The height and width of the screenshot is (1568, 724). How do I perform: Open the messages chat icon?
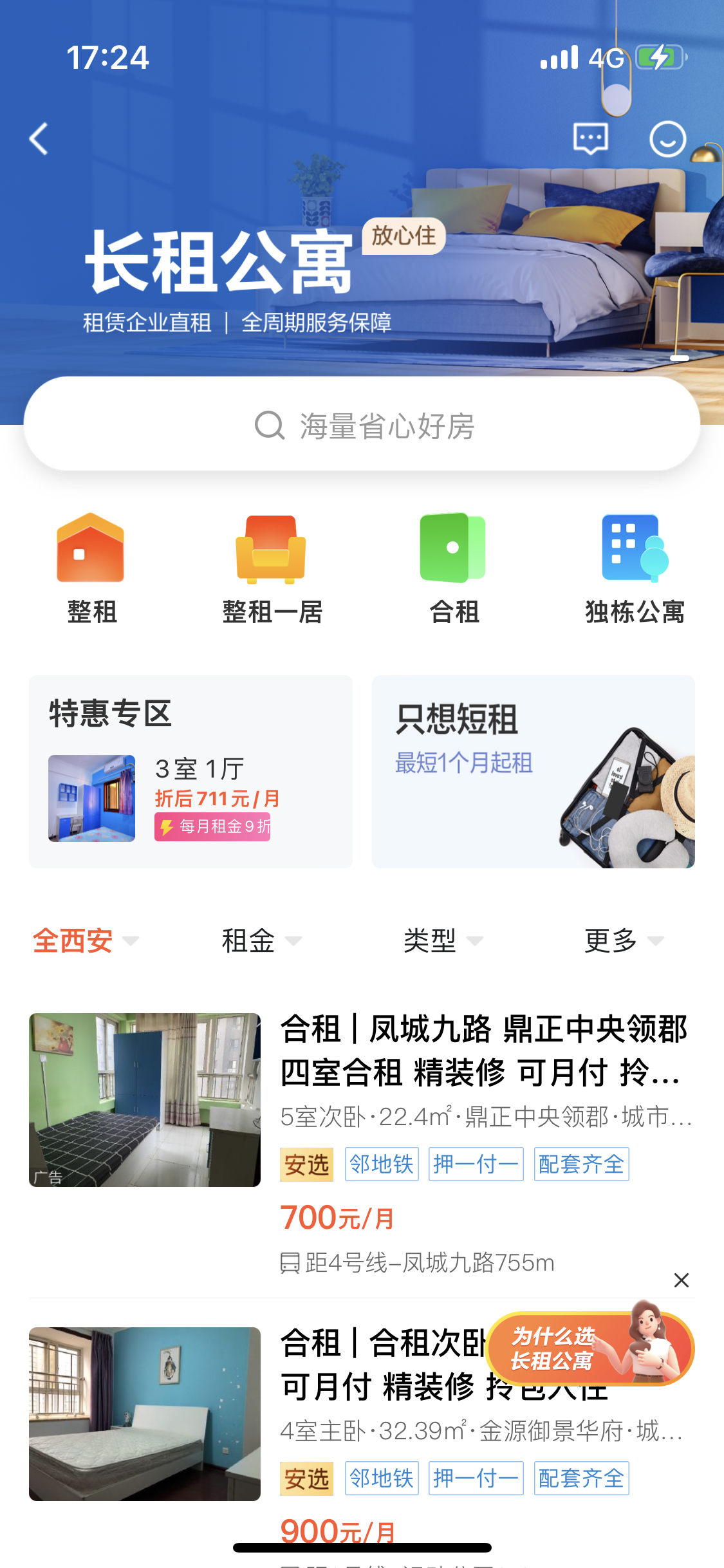tap(590, 139)
